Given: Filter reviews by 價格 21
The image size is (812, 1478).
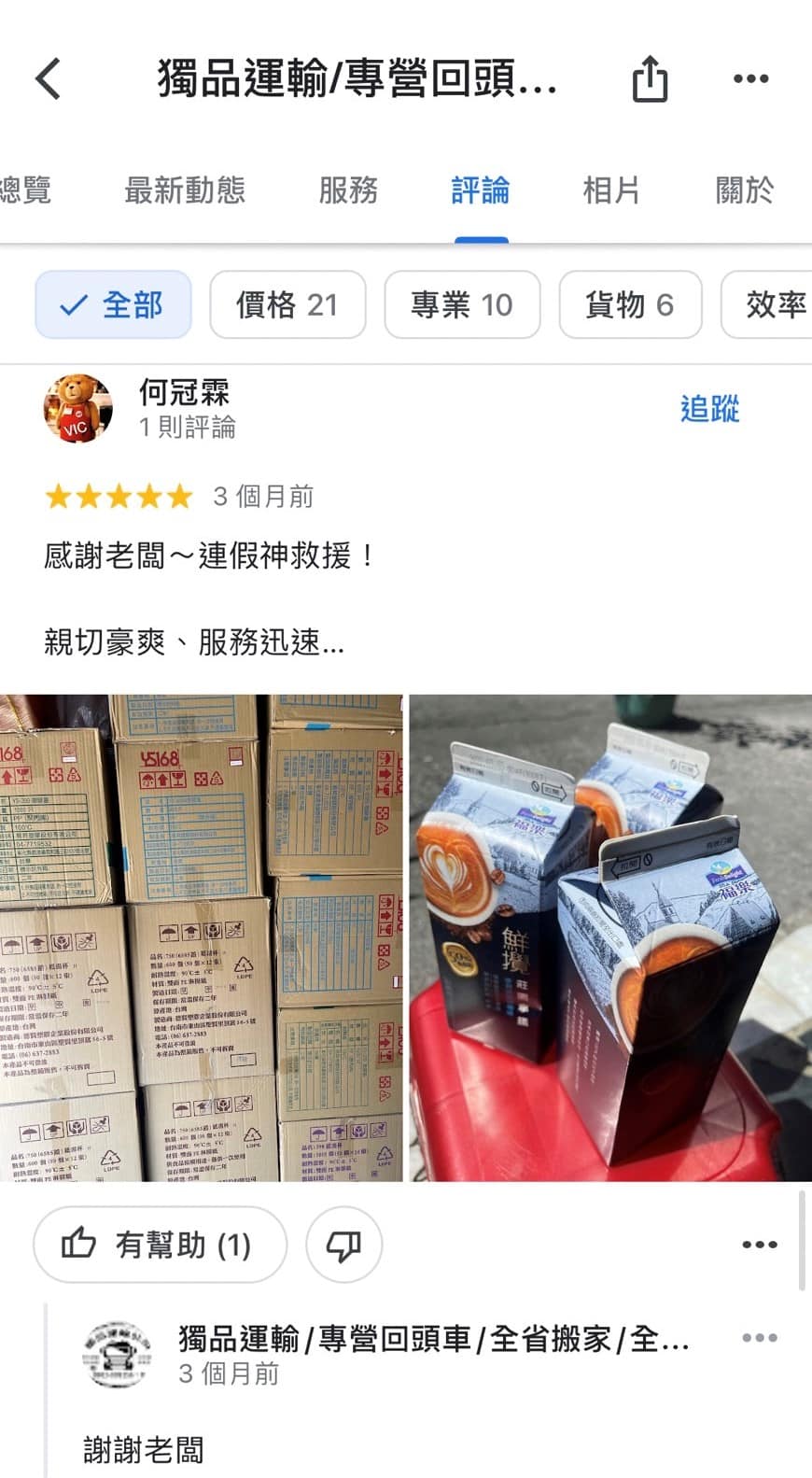Looking at the screenshot, I should click(287, 304).
